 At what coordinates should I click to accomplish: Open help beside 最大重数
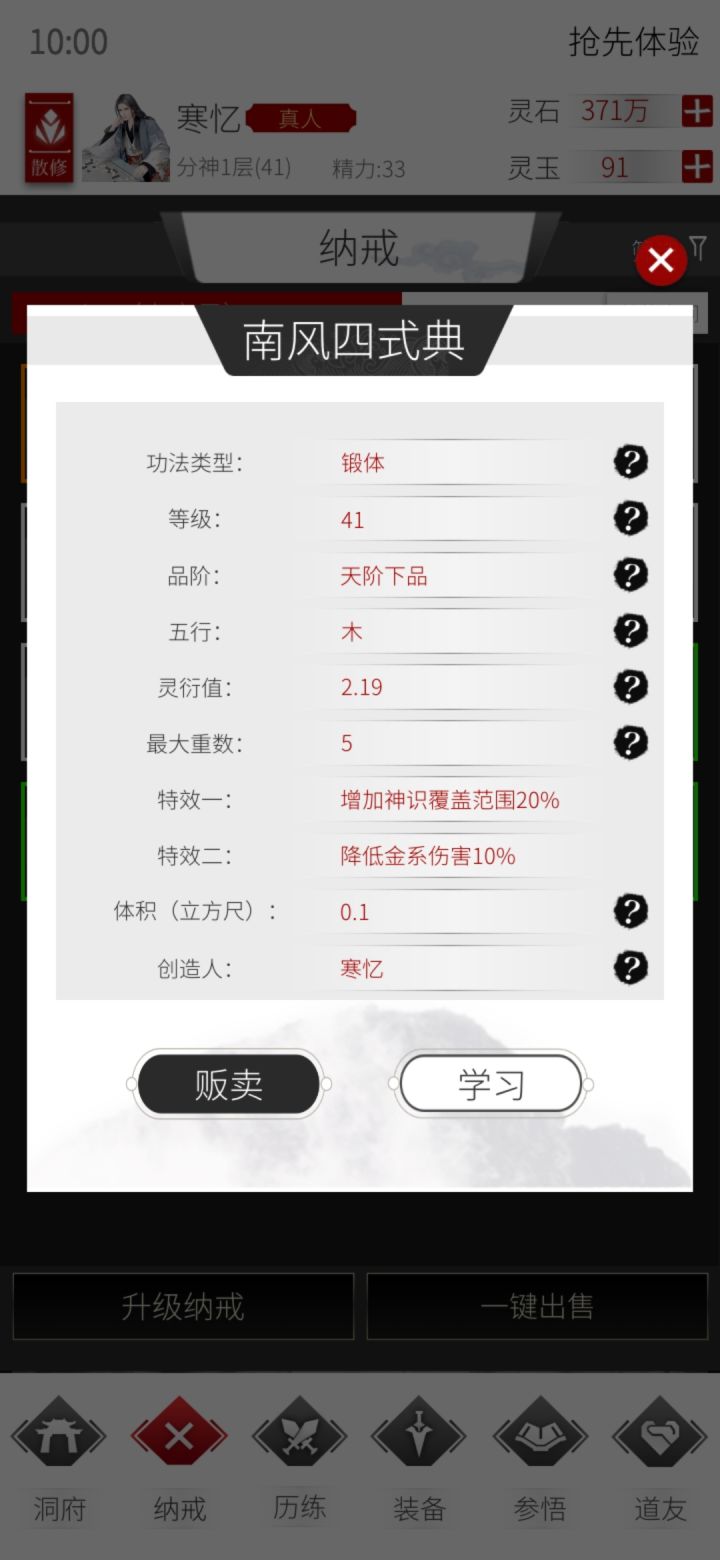pos(630,743)
